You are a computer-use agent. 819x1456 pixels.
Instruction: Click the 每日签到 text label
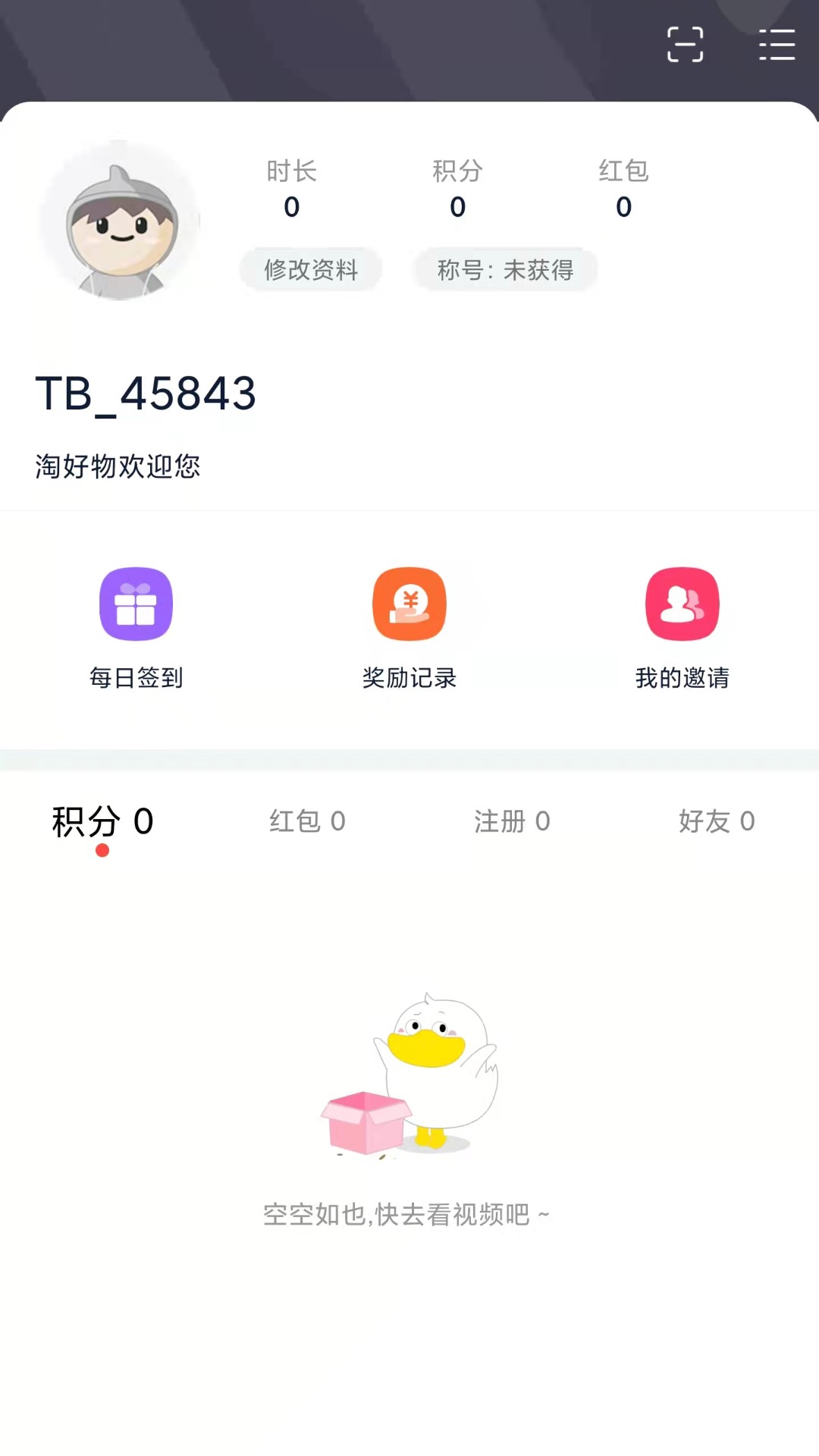pyautogui.click(x=136, y=679)
